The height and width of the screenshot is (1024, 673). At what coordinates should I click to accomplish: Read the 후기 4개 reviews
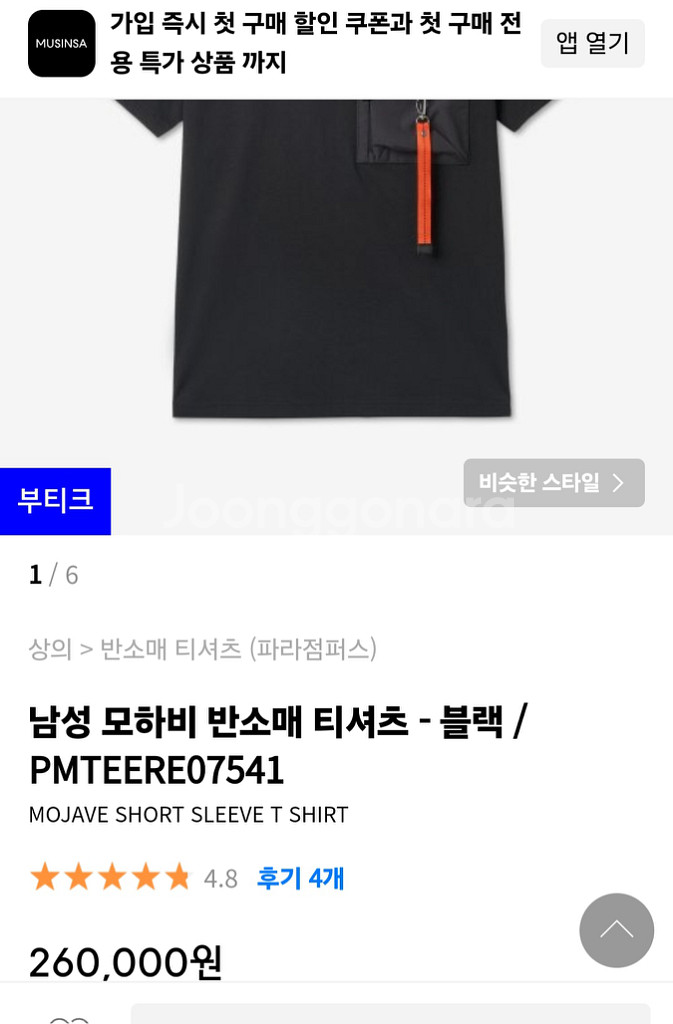click(x=300, y=878)
